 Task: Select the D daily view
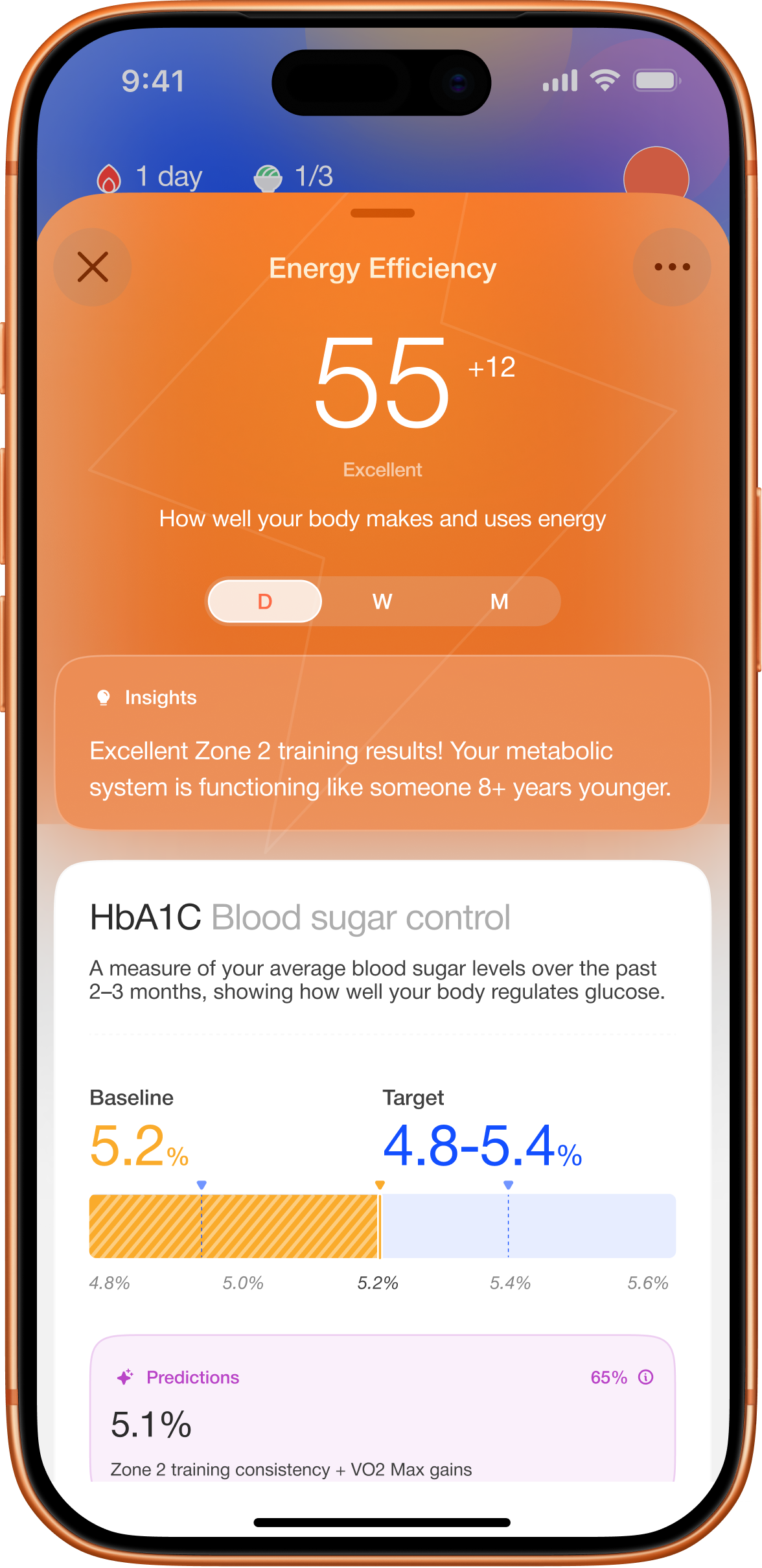coord(265,602)
